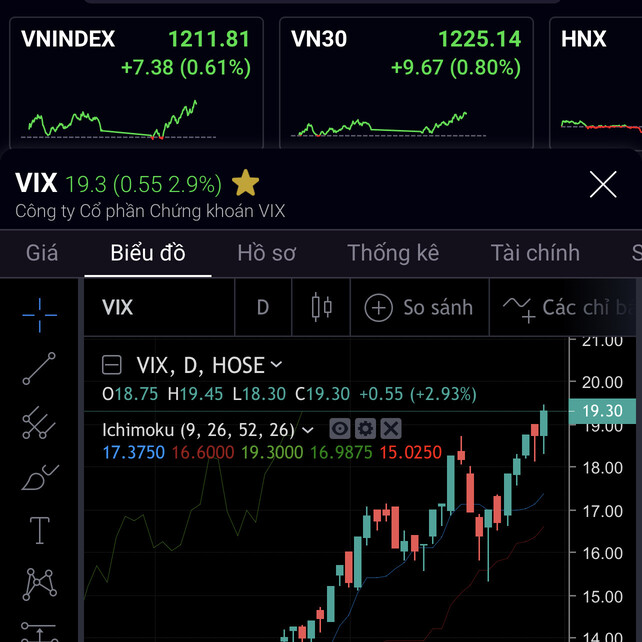The image size is (642, 642).
Task: Remove the Ichimoku indicator from chart
Action: 391,429
